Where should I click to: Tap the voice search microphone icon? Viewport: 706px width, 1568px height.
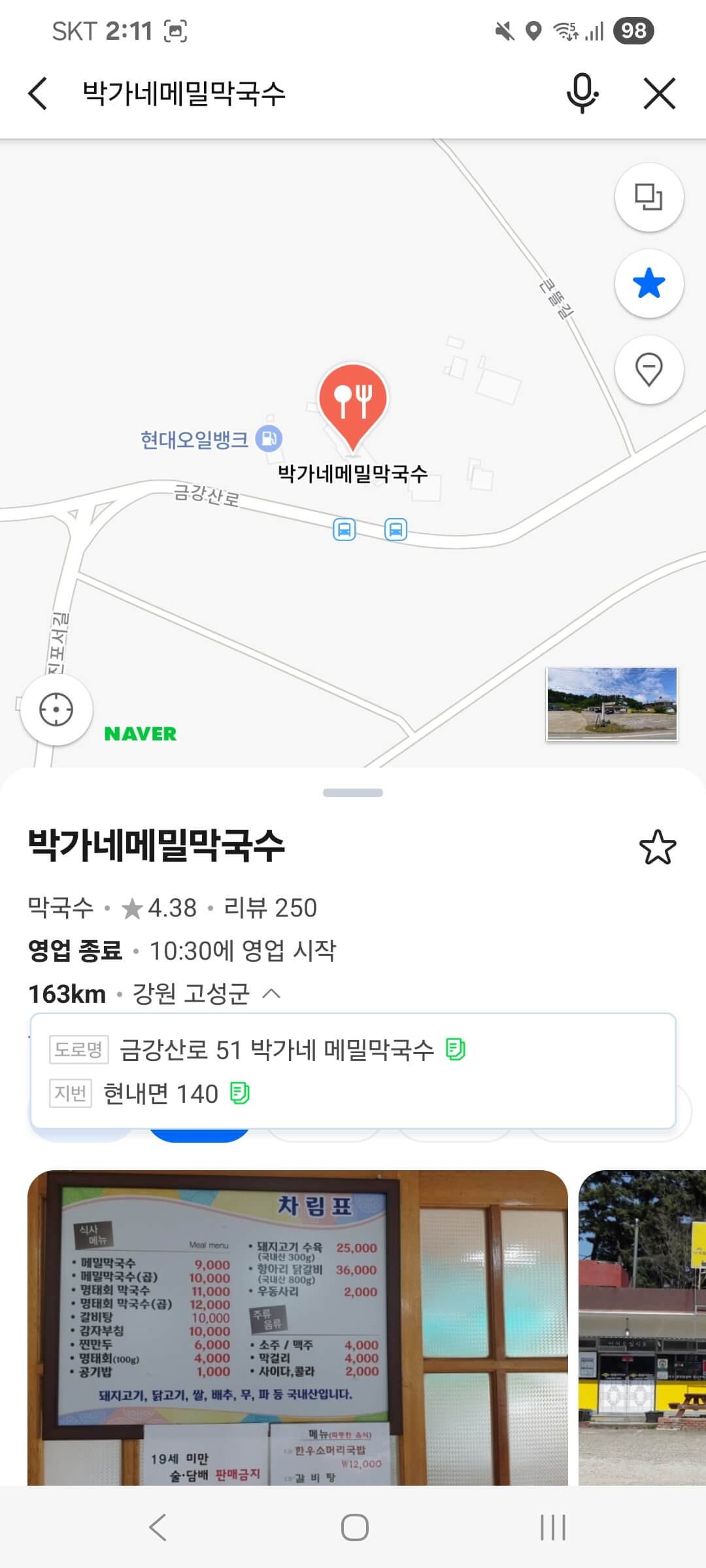point(583,93)
